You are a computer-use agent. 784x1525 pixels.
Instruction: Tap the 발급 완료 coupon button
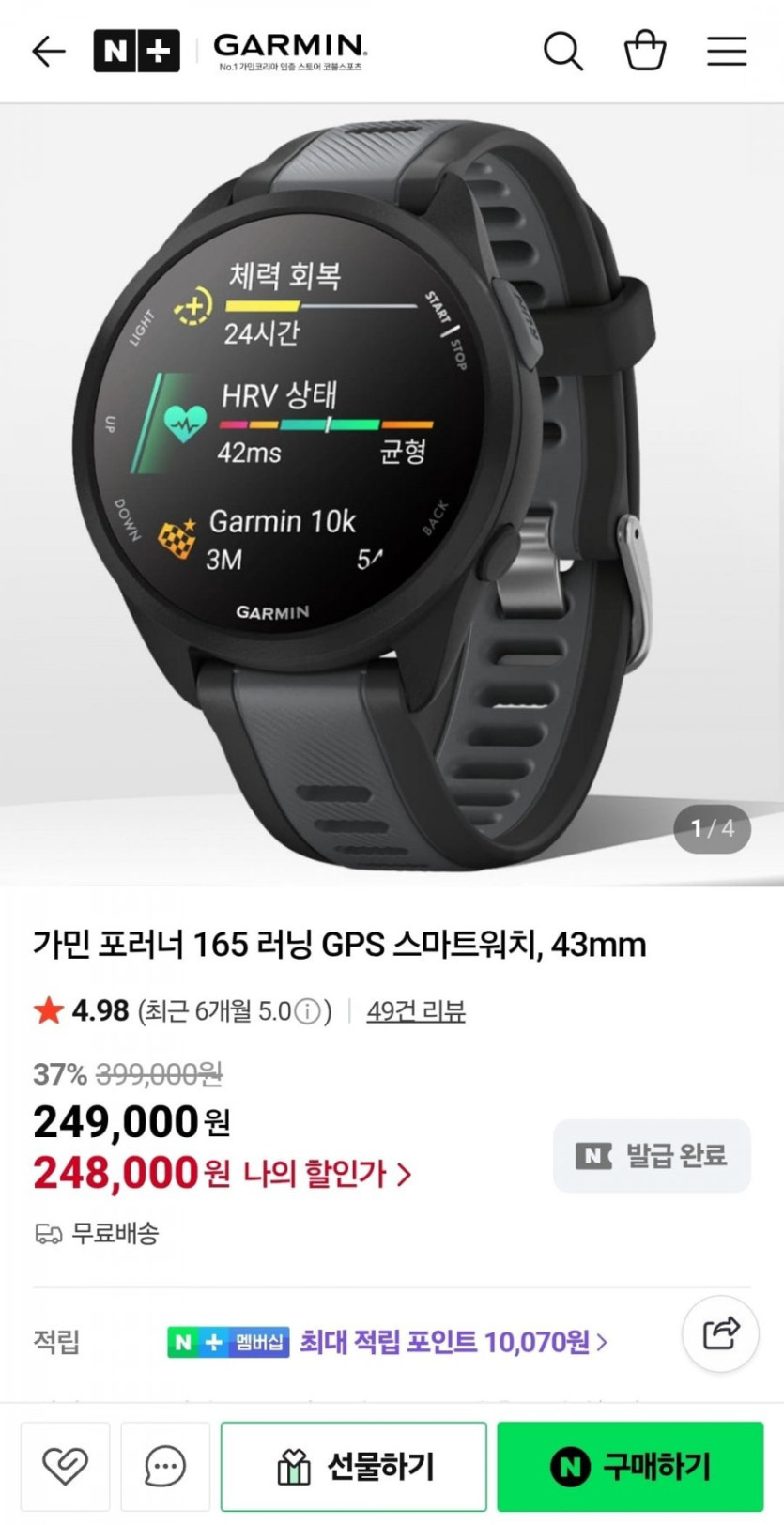(652, 1156)
